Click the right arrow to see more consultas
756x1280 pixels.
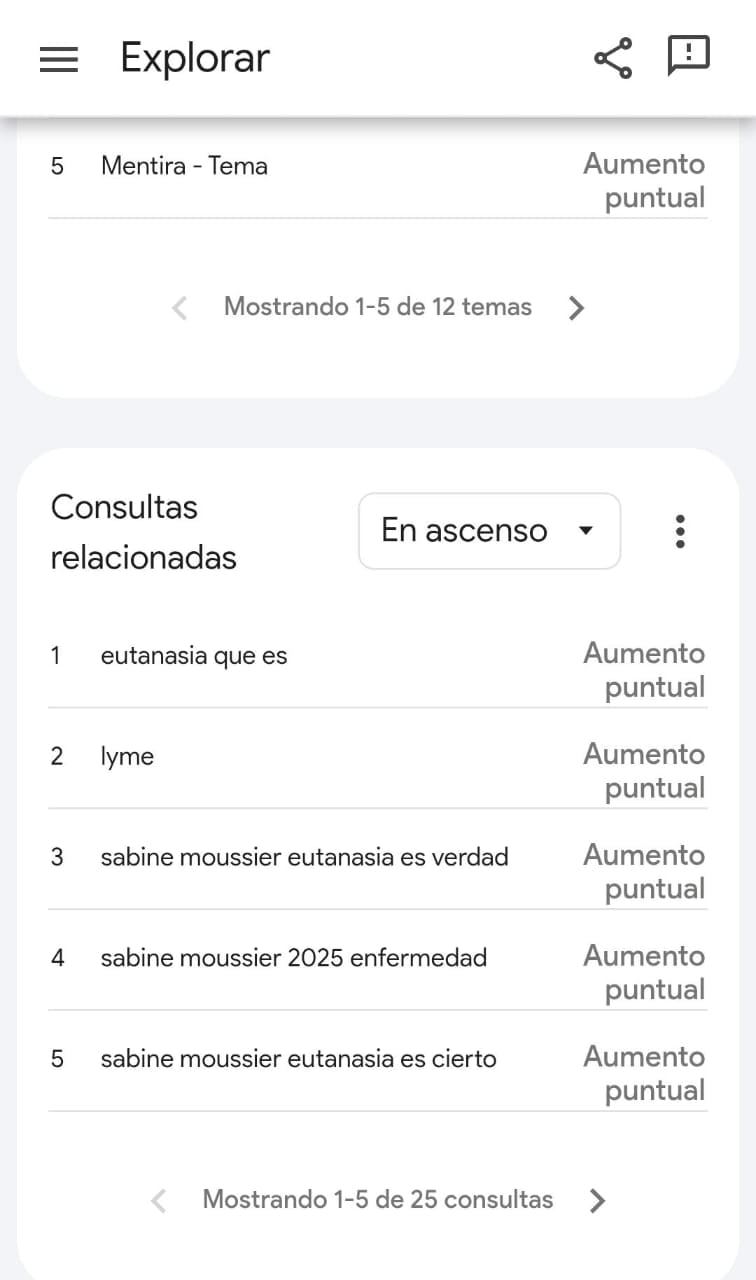pyautogui.click(x=597, y=1199)
